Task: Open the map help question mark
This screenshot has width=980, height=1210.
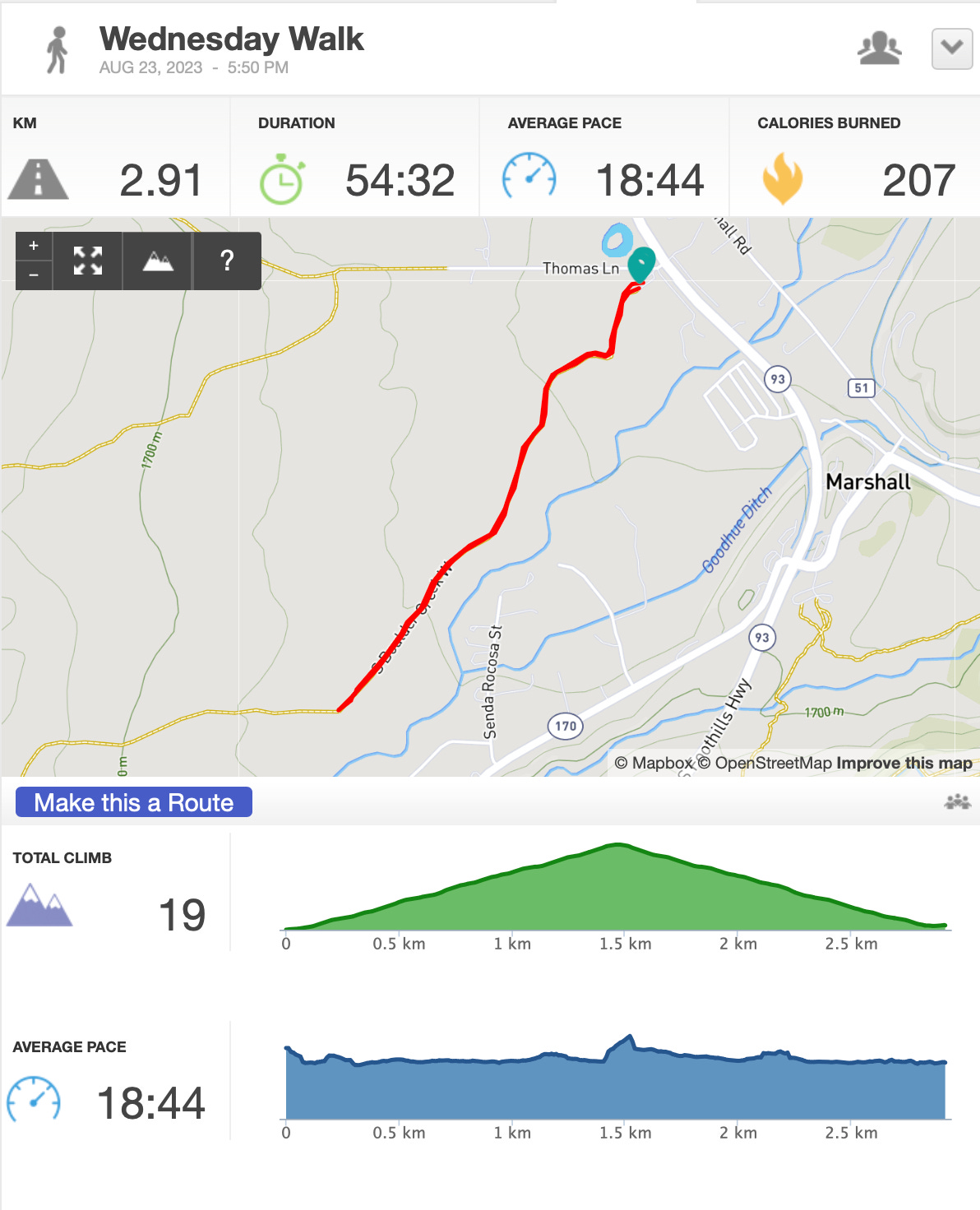Action: 228,261
